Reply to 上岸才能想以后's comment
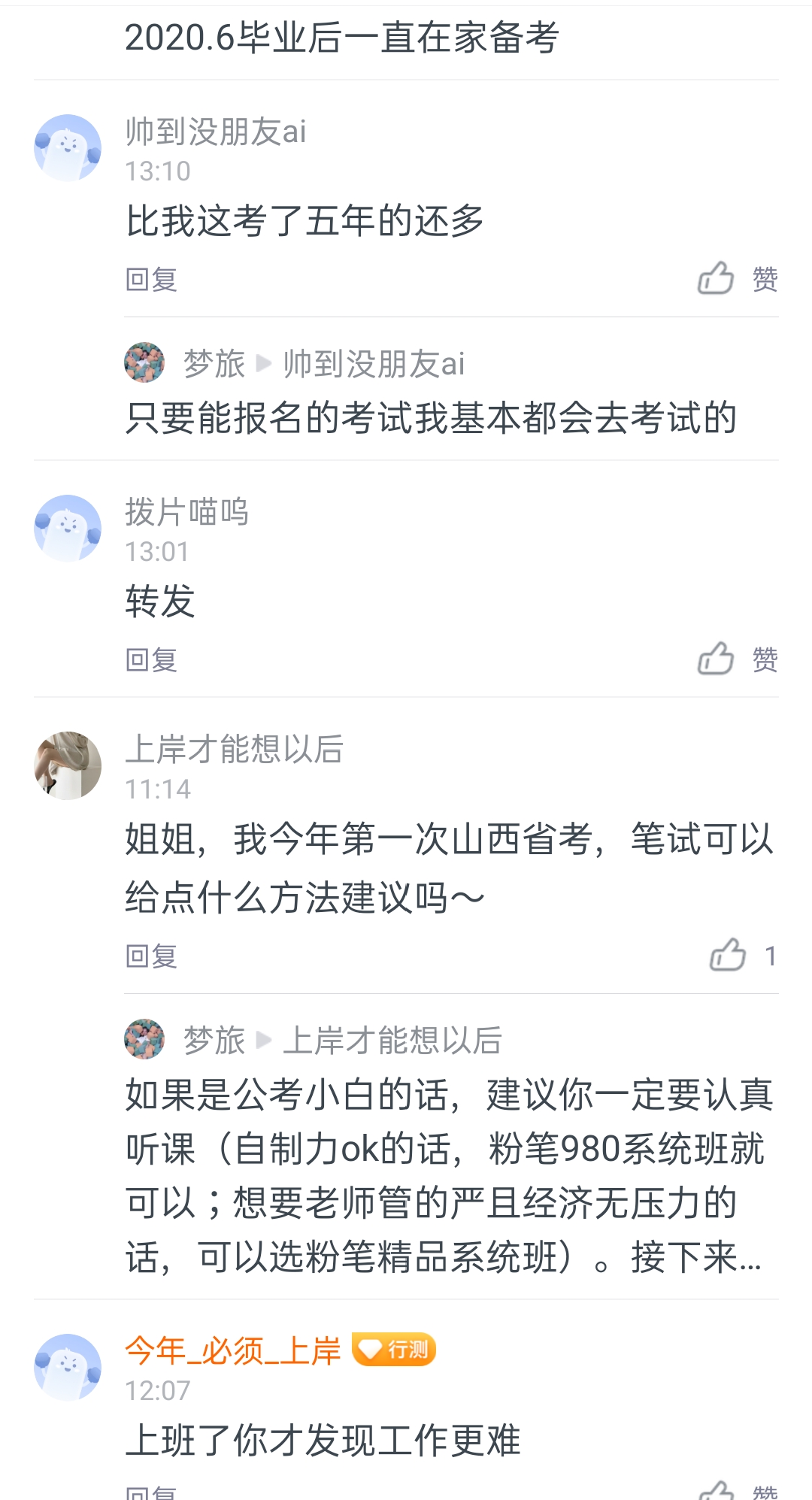 coord(151,956)
